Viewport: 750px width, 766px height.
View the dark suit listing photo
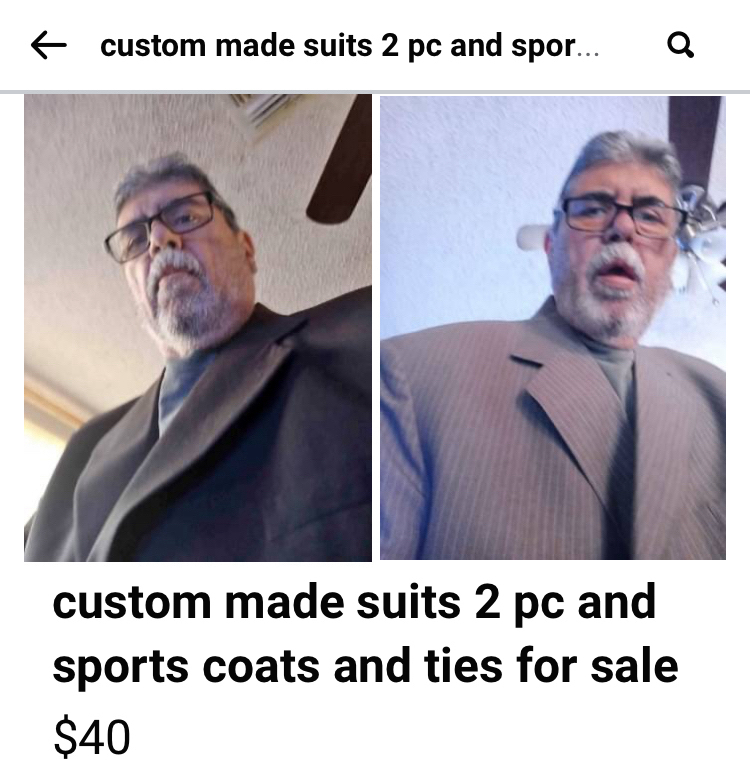coord(198,328)
